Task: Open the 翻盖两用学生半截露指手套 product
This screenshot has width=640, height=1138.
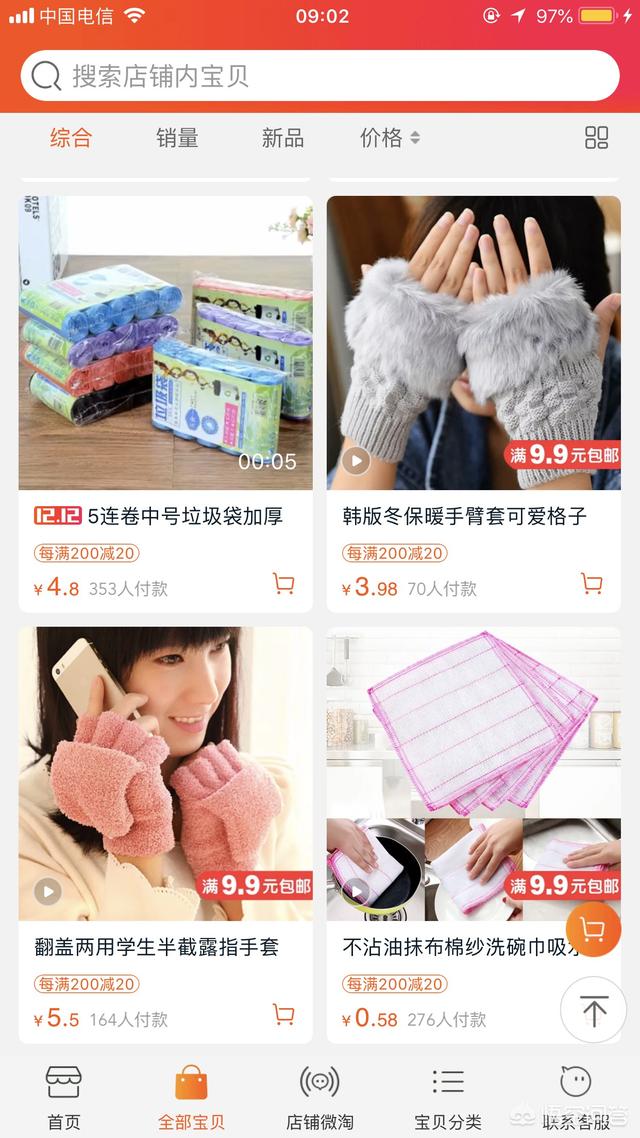Action: point(165,773)
